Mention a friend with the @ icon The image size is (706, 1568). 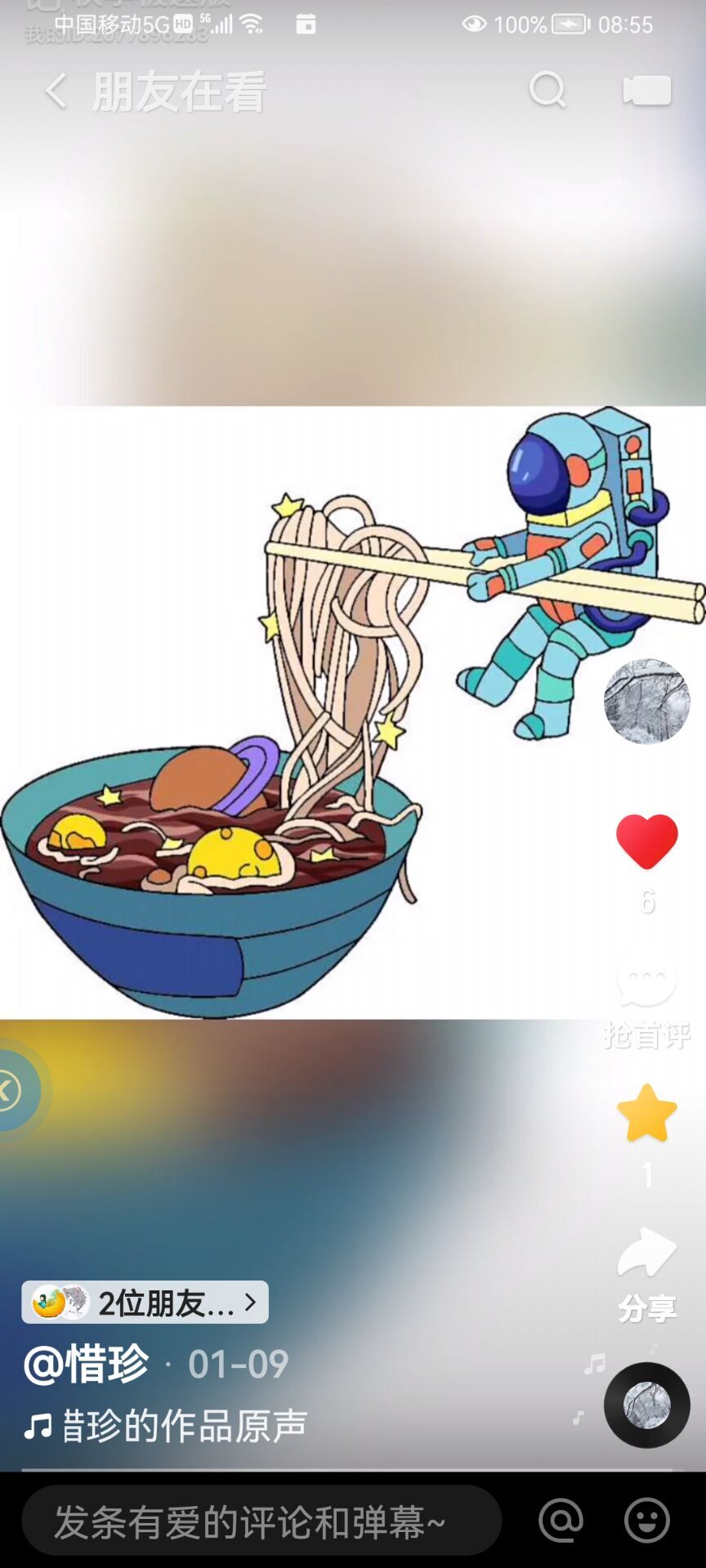(x=561, y=1521)
